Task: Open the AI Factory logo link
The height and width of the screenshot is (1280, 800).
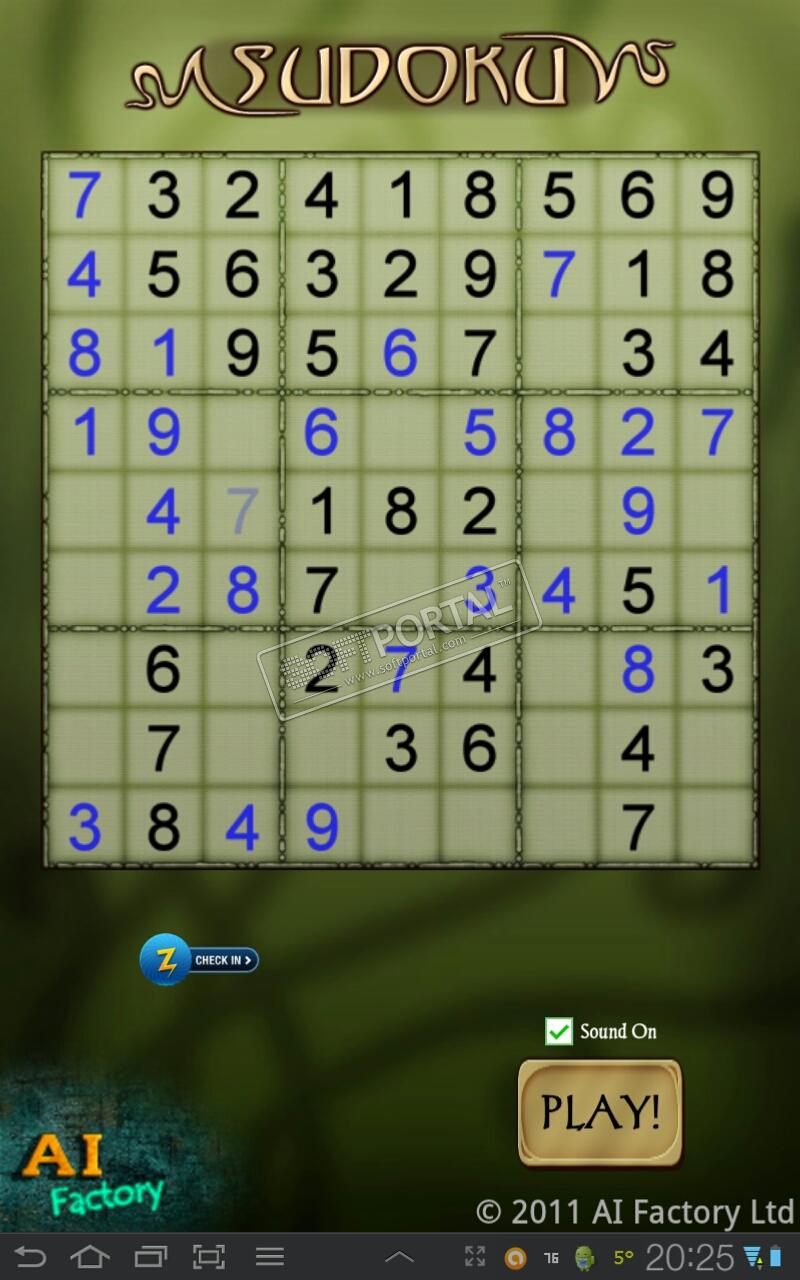Action: (90, 1170)
